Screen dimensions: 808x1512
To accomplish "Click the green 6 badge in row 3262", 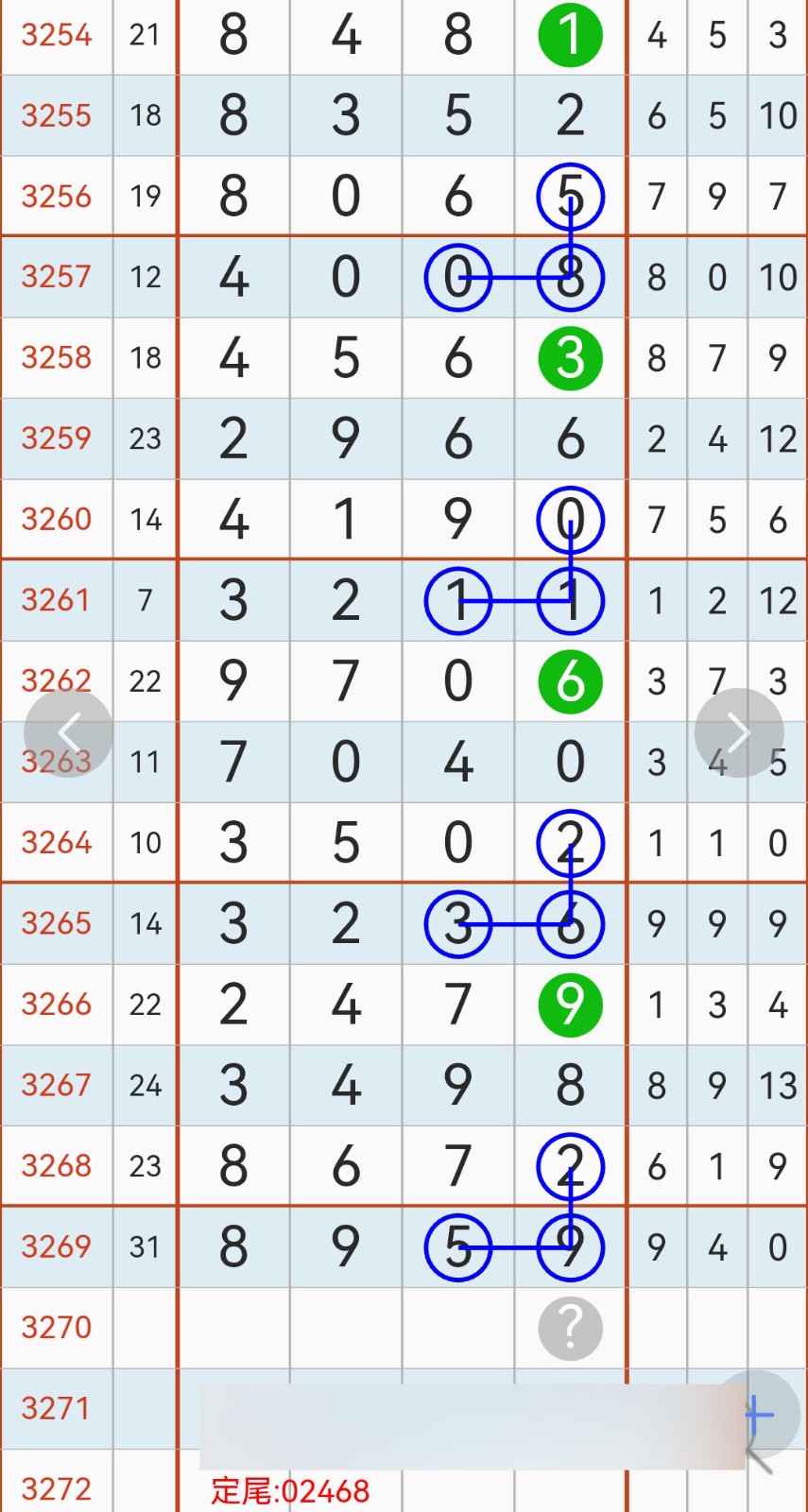I will click(x=570, y=681).
